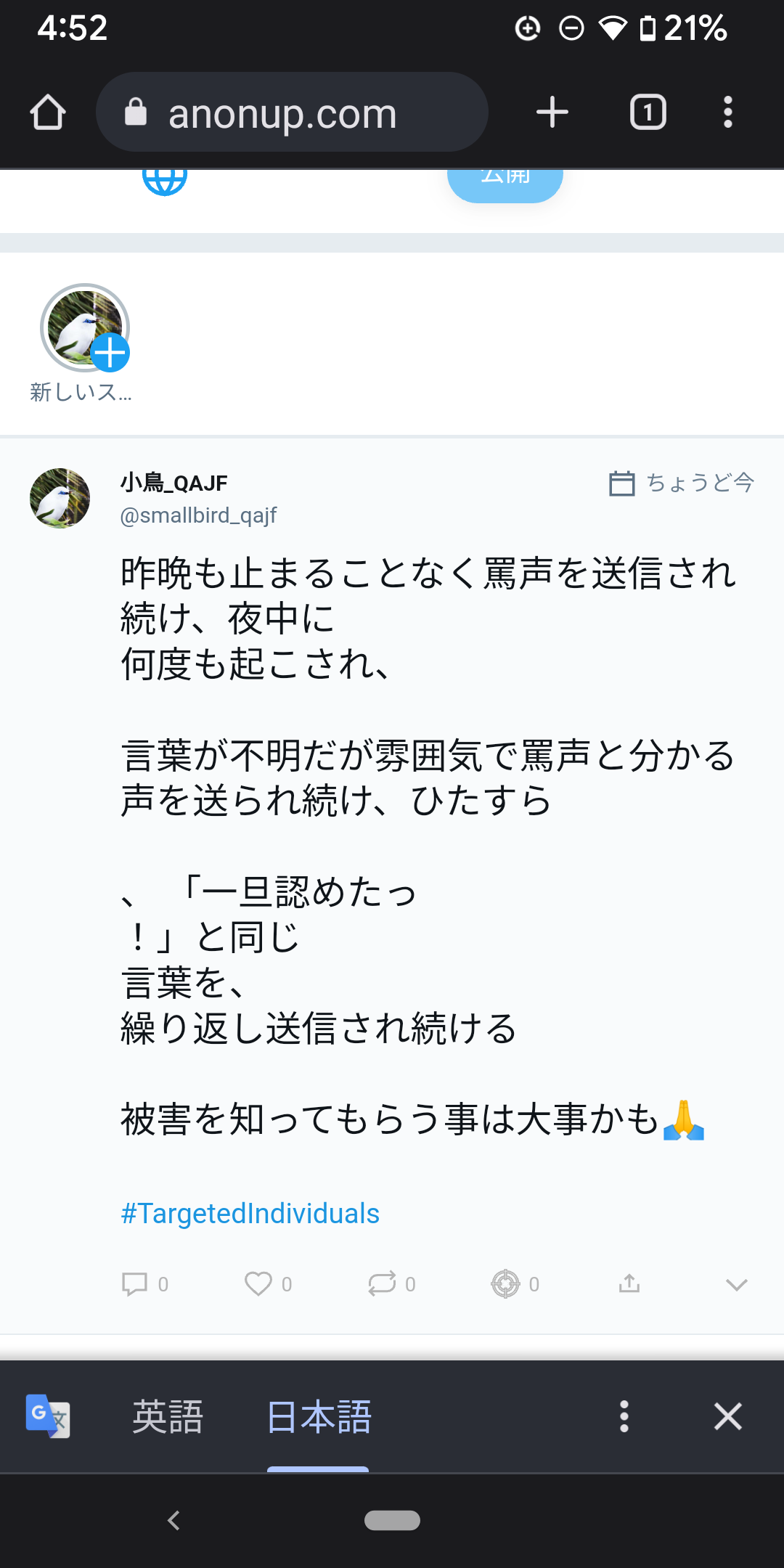Add a new story
The height and width of the screenshot is (1568, 784).
[x=85, y=329]
